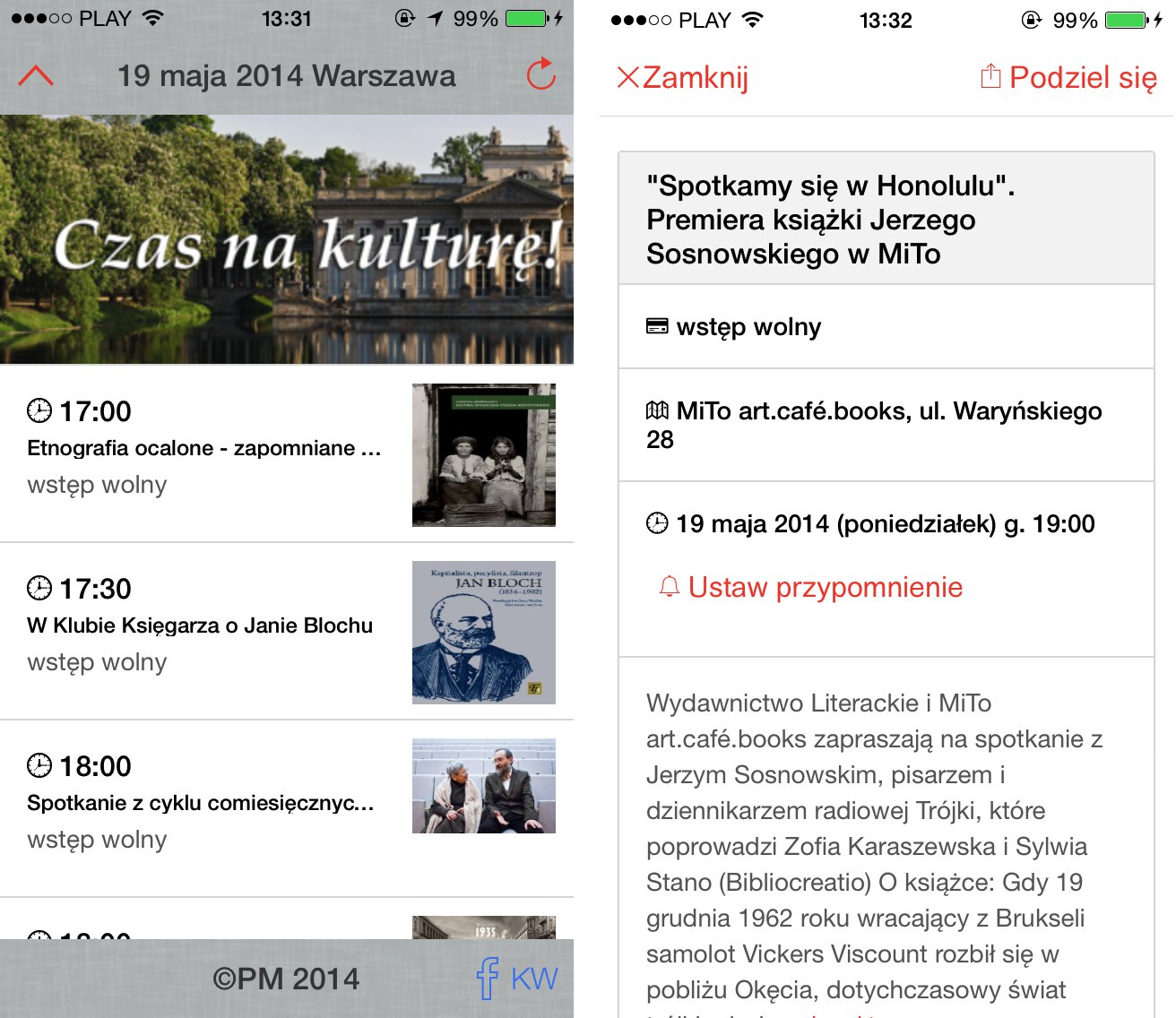Viewport: 1176px width, 1018px height.
Task: Tap the red up-chevron in header
Action: [x=36, y=76]
